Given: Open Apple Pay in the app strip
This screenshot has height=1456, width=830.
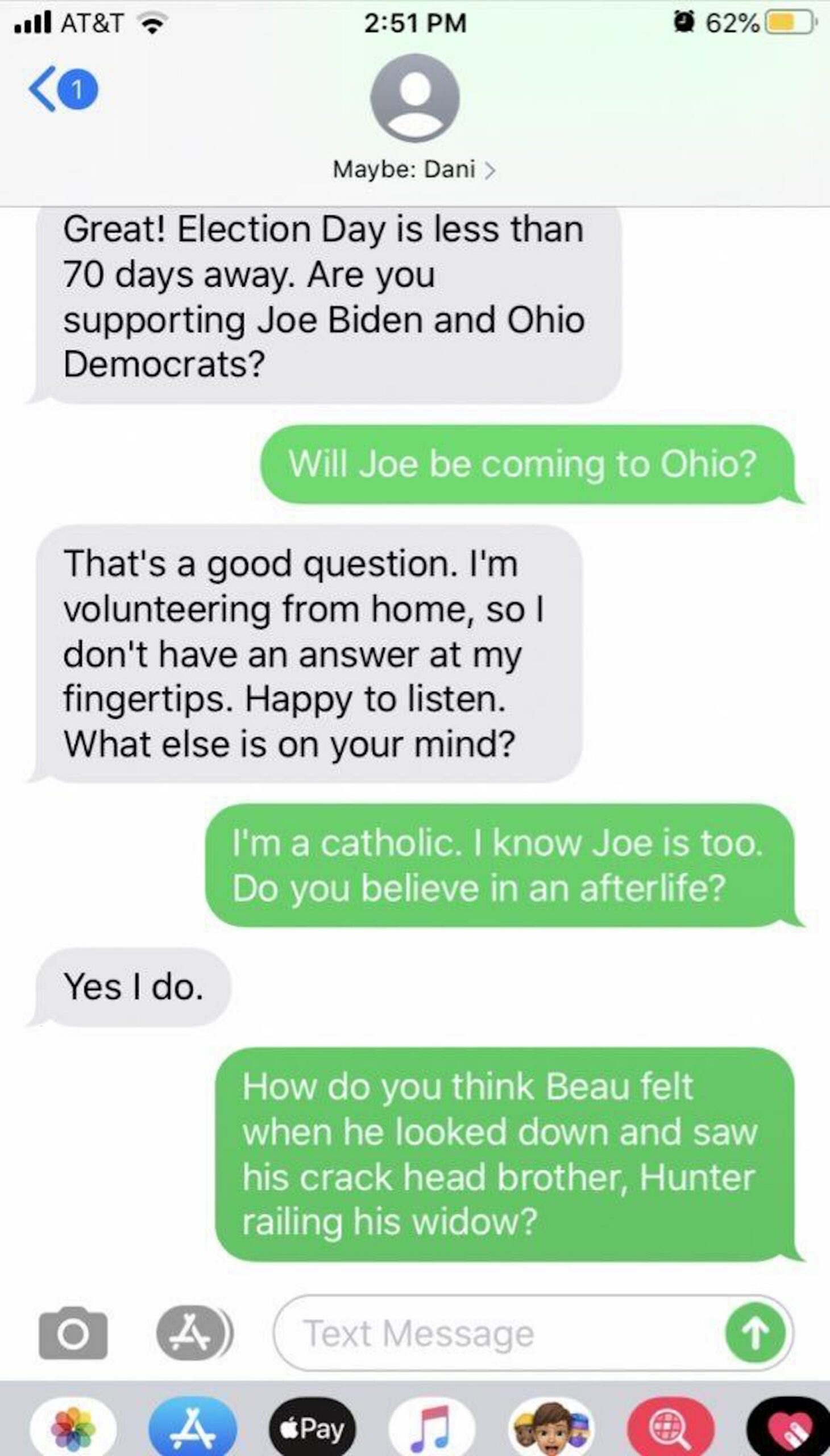Looking at the screenshot, I should pos(312,1429).
